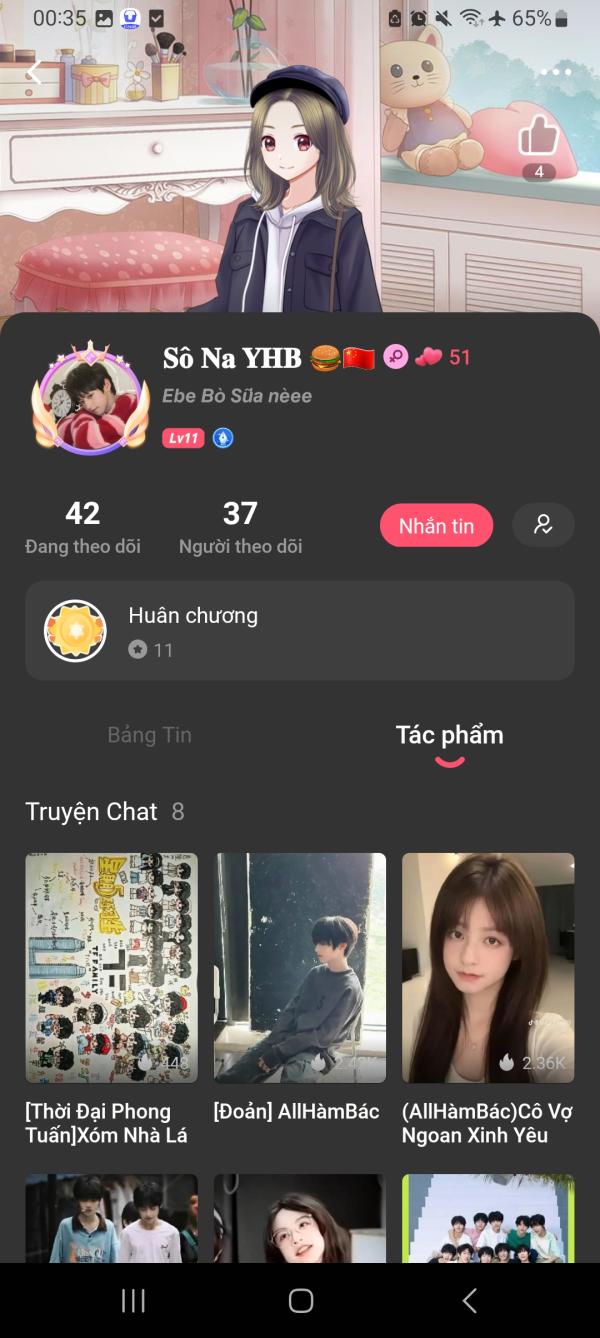Go to the system home screen
This screenshot has height=1338, width=600.
coord(300,1300)
